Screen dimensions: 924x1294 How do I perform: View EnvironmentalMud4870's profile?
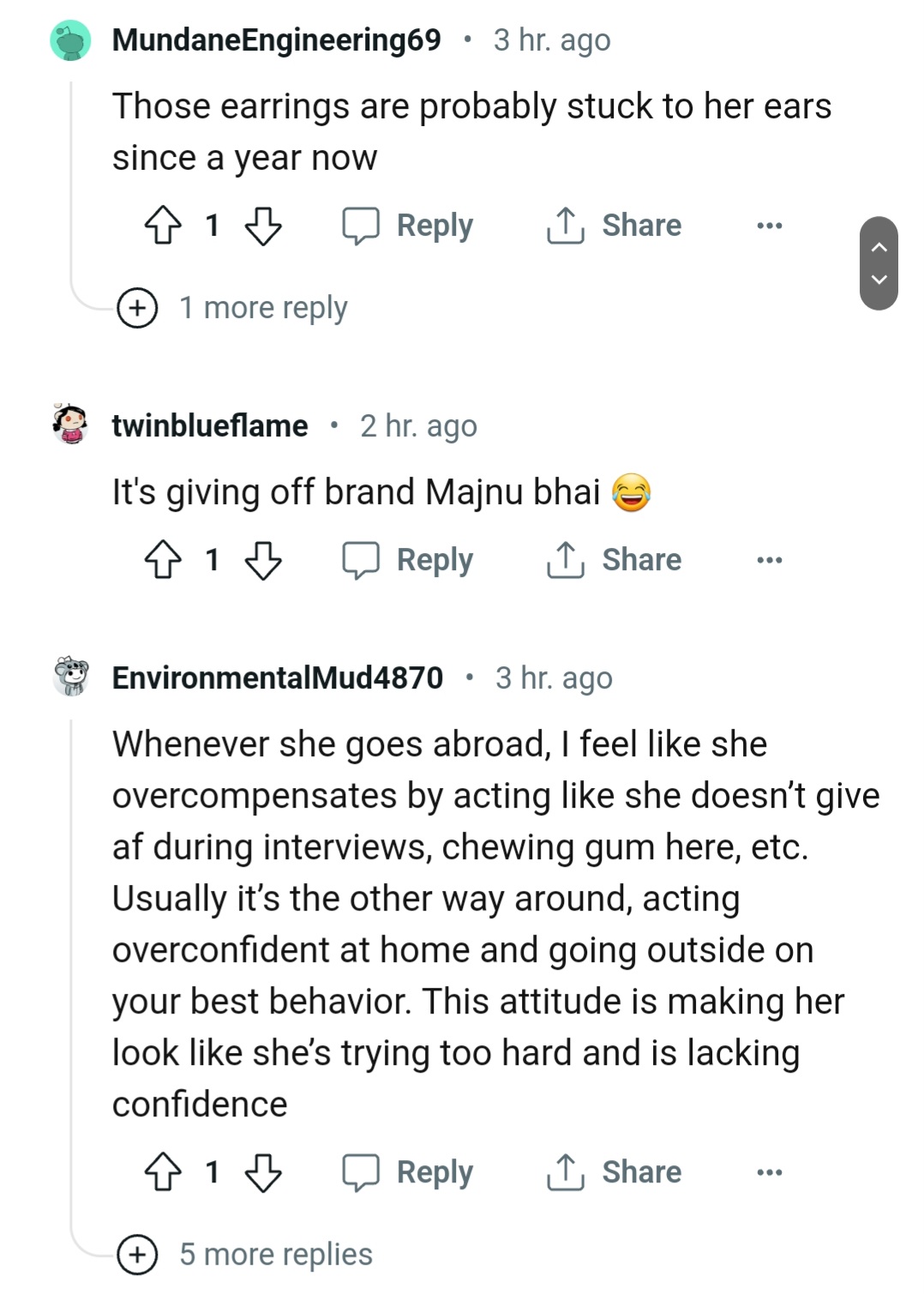277,677
